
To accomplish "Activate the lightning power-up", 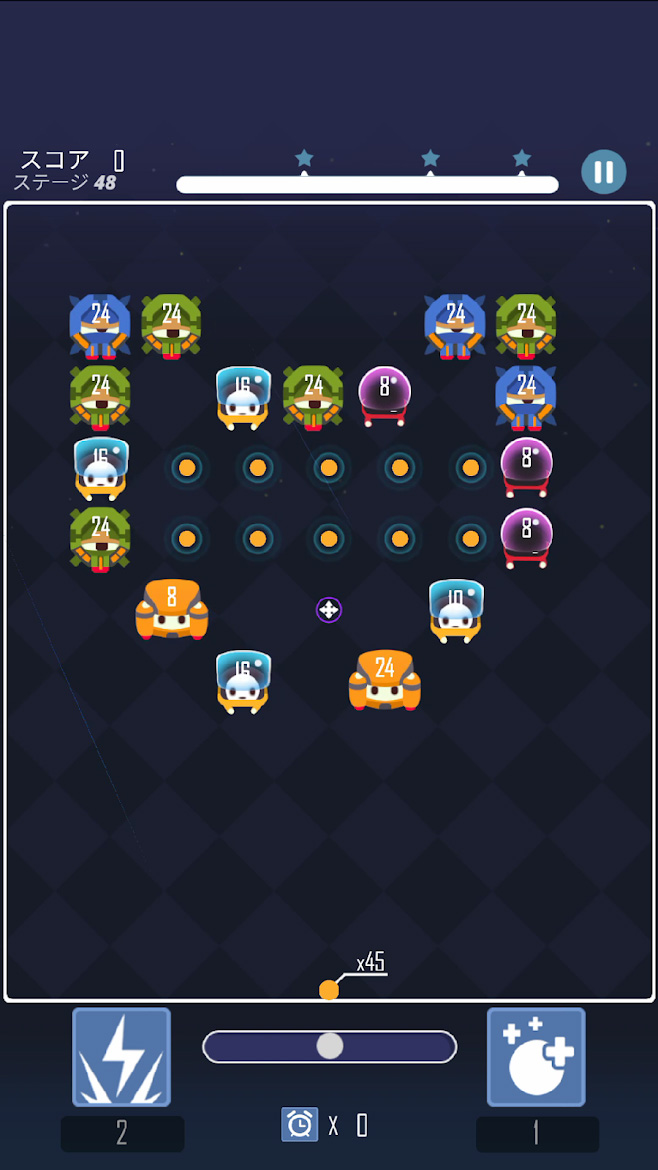I will 122,1057.
